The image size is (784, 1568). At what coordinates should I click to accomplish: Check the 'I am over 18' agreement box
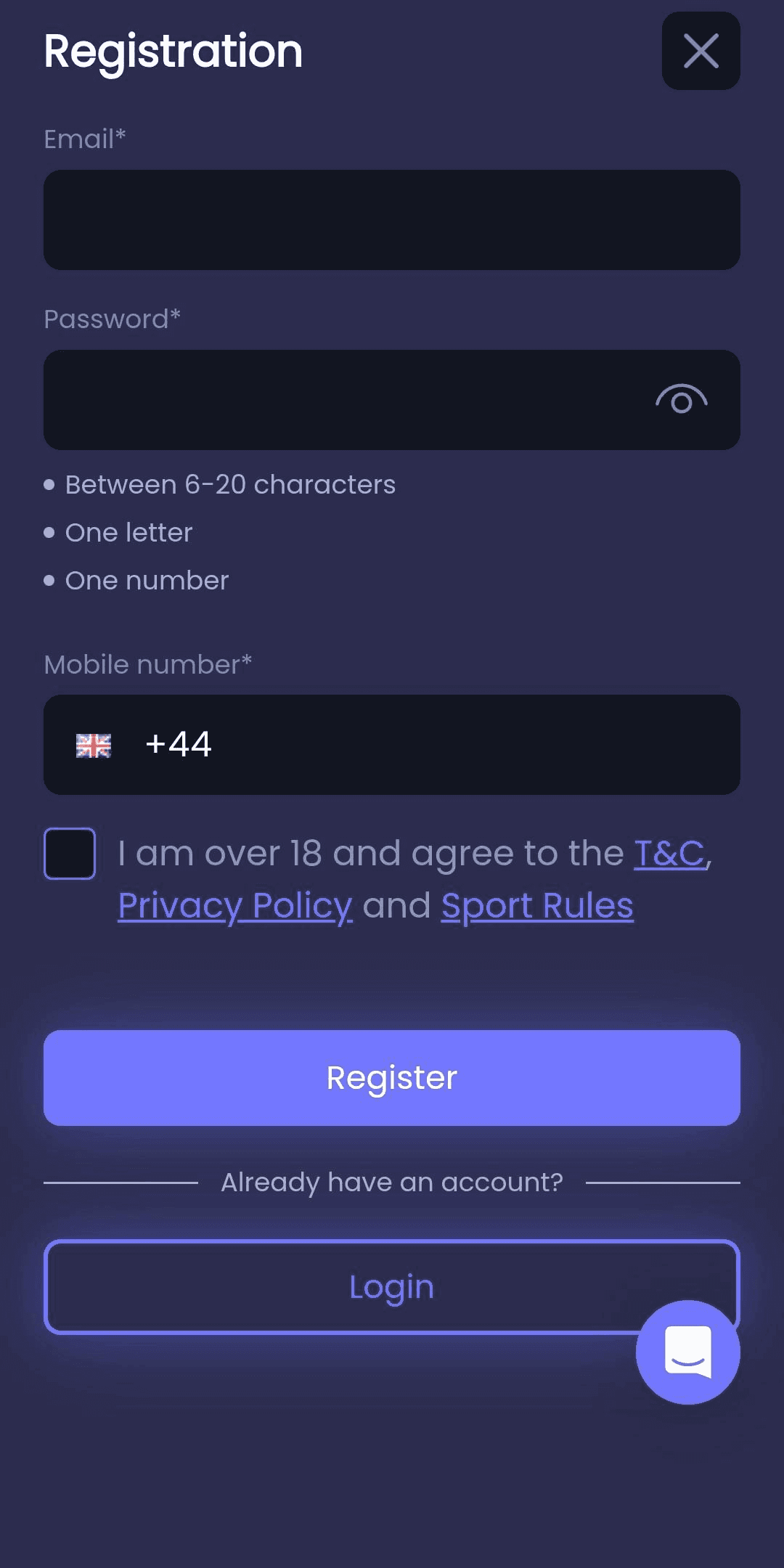point(69,854)
